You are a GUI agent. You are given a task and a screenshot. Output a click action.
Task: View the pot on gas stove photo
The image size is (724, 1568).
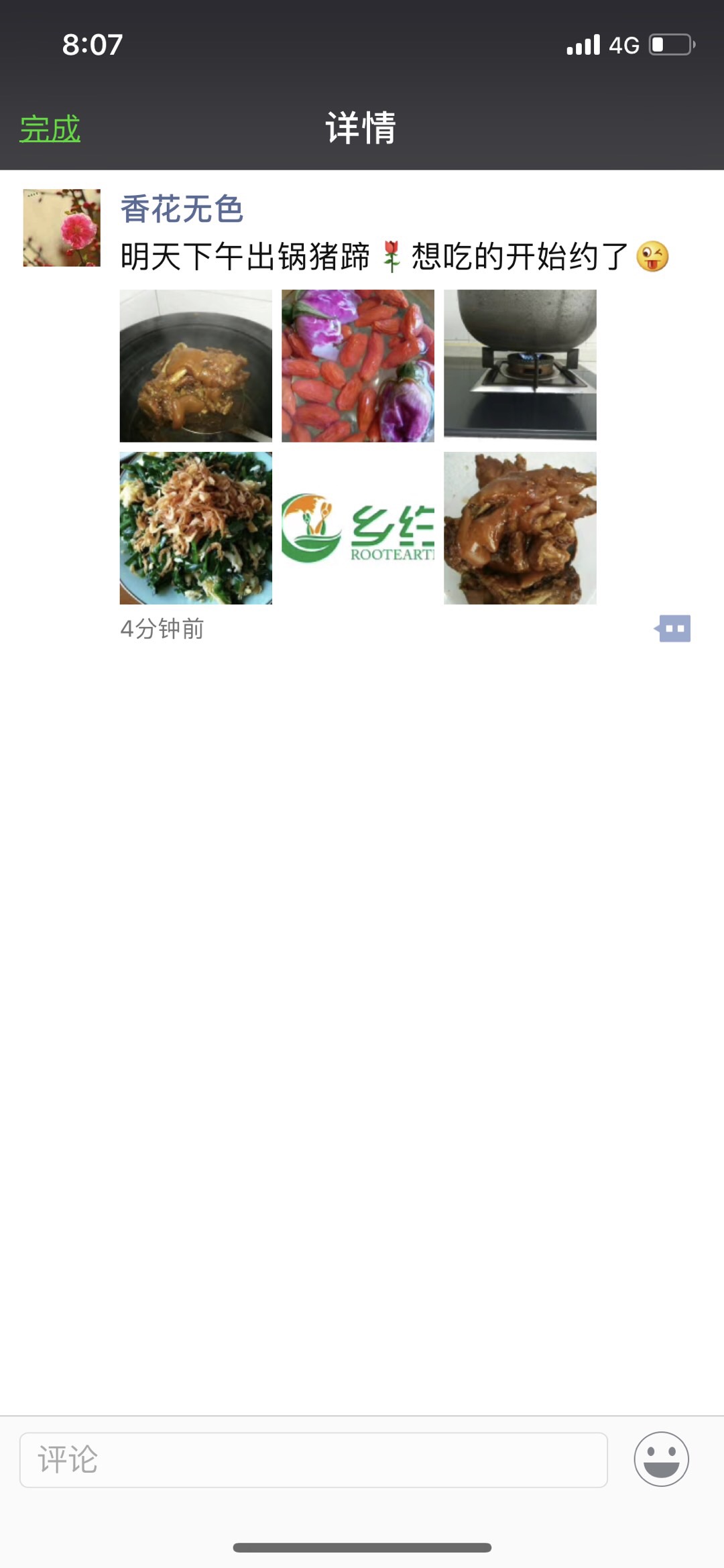(520, 365)
